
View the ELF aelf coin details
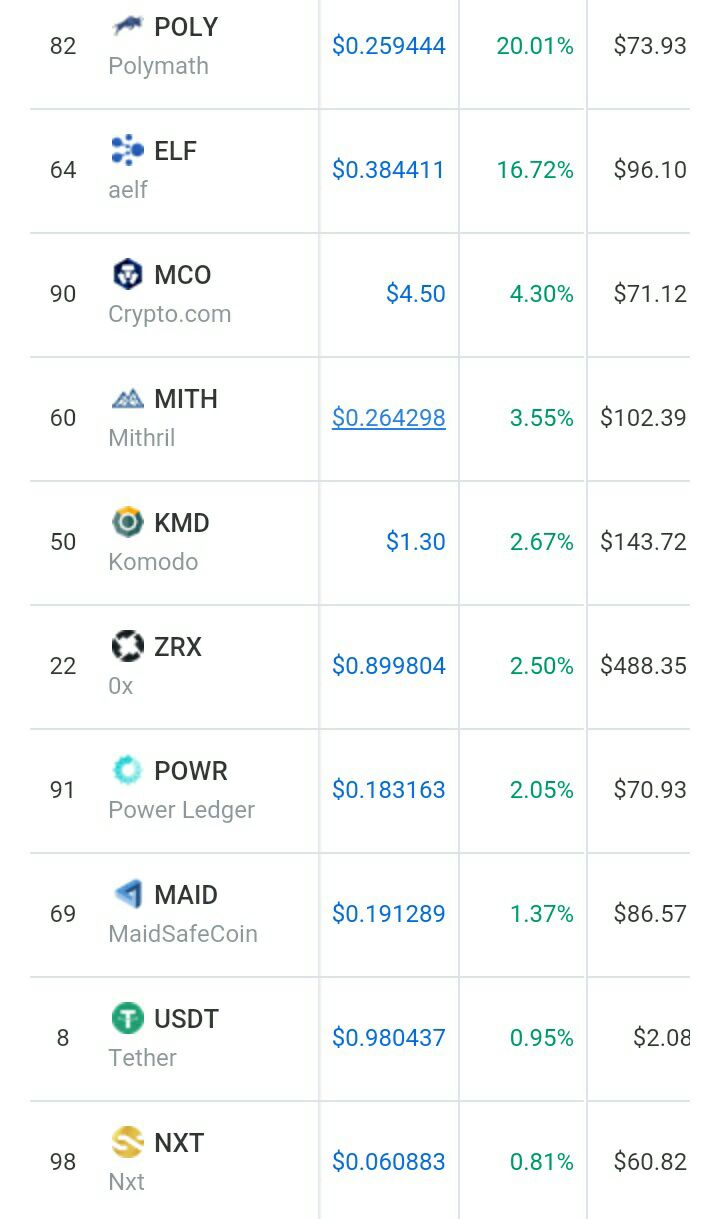[153, 169]
